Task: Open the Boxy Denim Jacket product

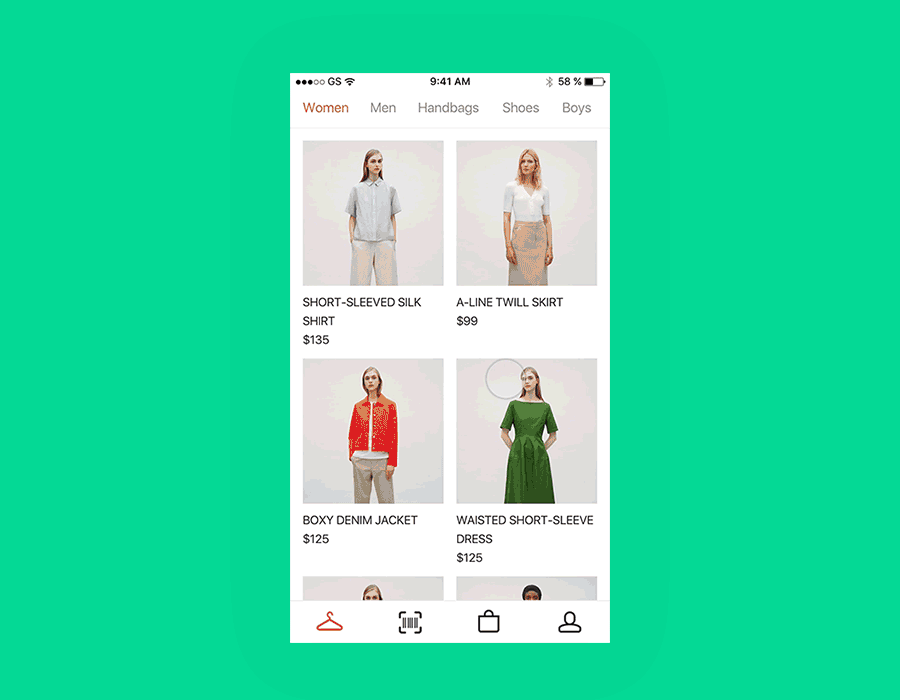Action: click(x=373, y=431)
